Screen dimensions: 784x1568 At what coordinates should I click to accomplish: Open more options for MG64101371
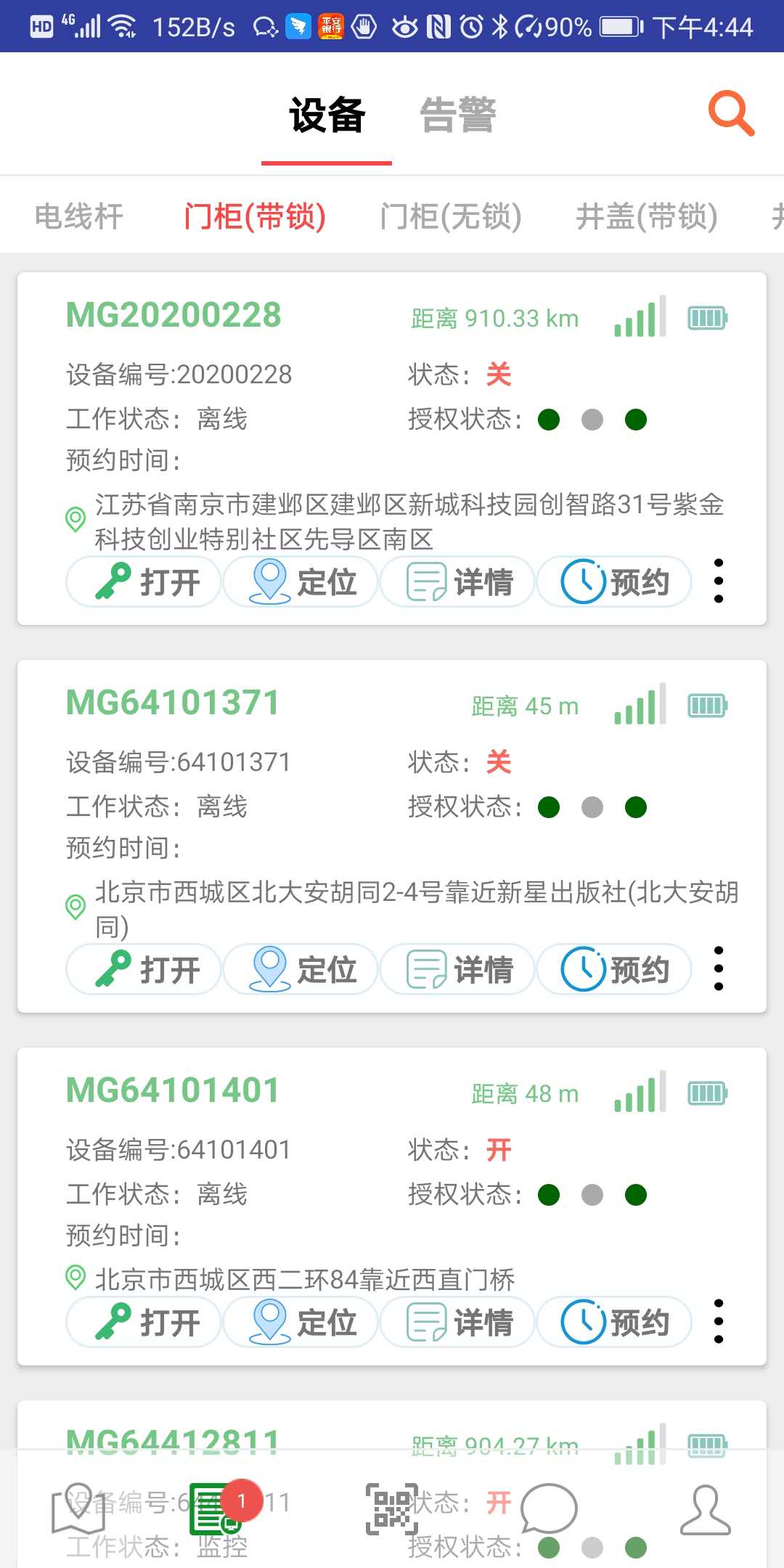click(719, 968)
